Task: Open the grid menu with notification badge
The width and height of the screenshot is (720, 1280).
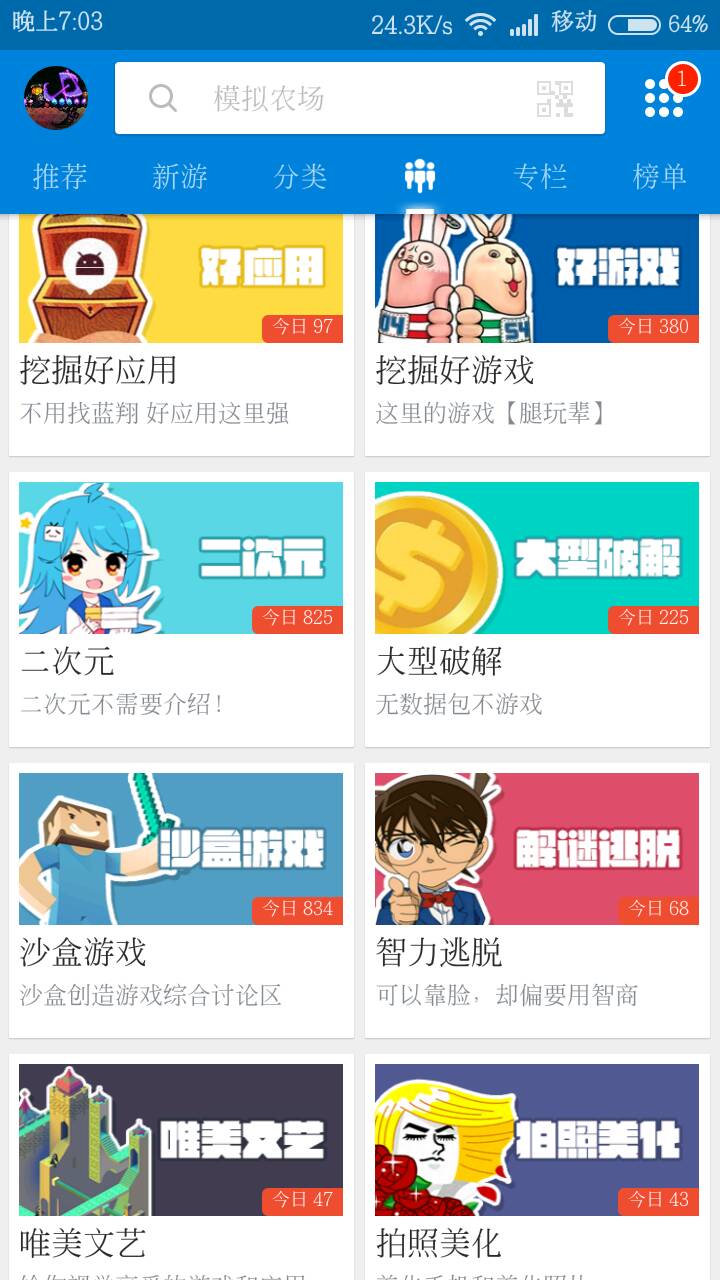Action: [664, 97]
